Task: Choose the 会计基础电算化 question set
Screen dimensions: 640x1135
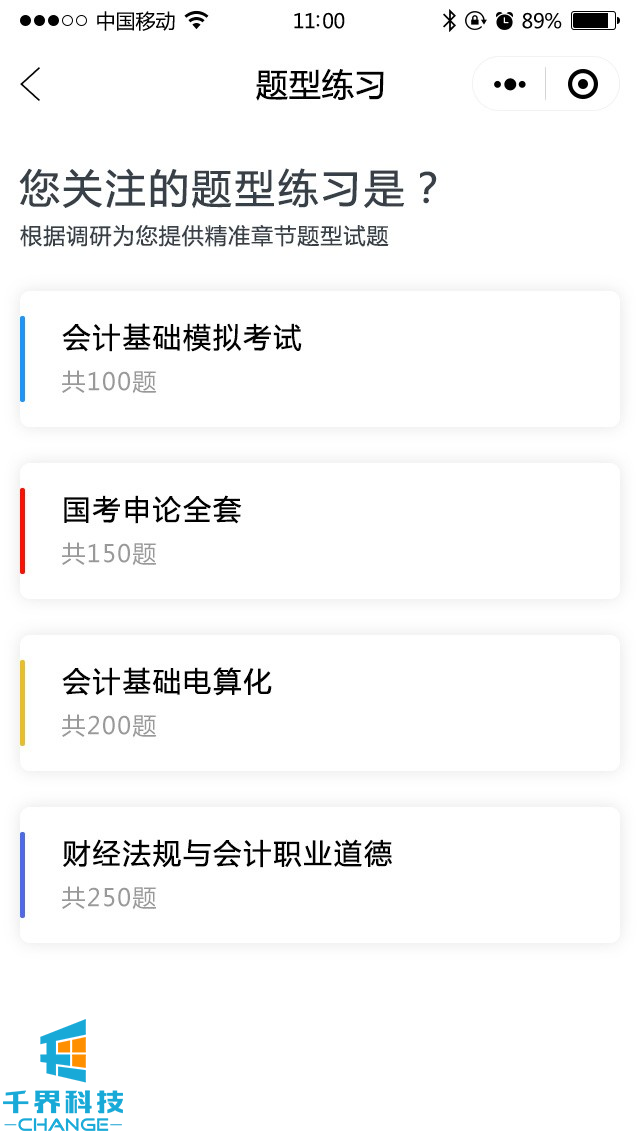Action: 320,703
